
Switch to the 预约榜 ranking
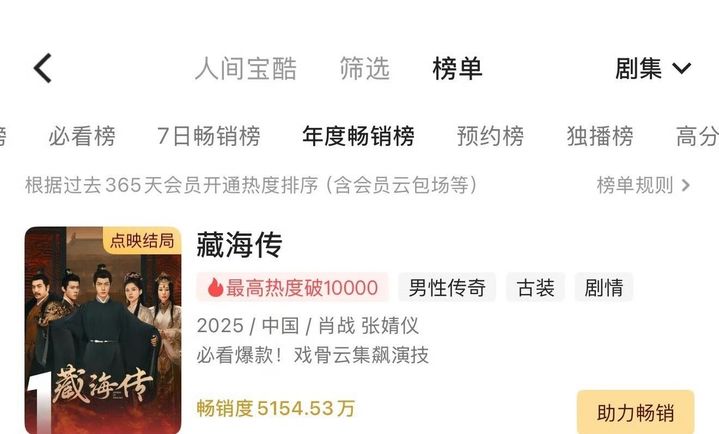[490, 136]
